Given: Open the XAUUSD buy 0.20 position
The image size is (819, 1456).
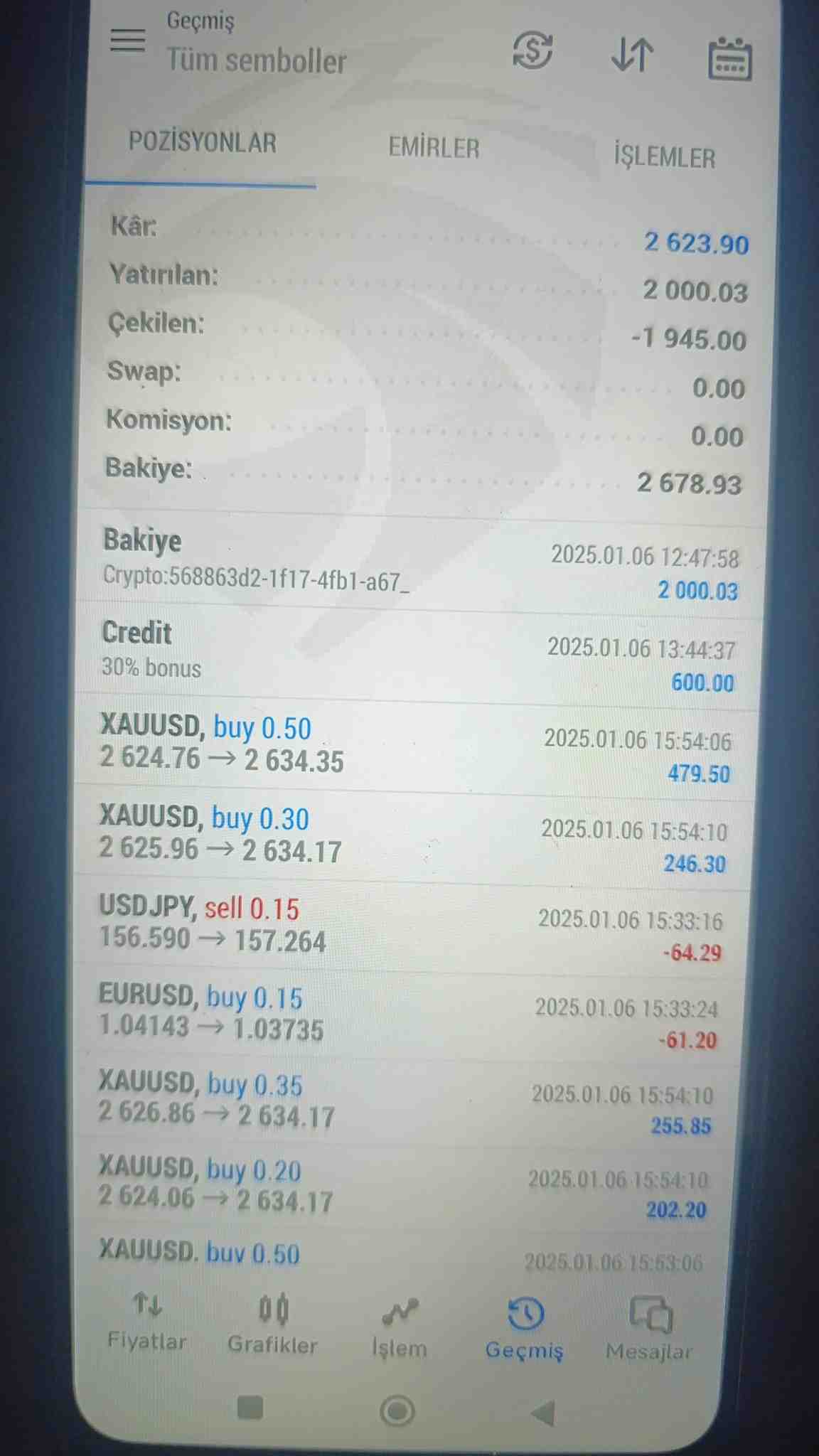Looking at the screenshot, I should [x=402, y=1186].
